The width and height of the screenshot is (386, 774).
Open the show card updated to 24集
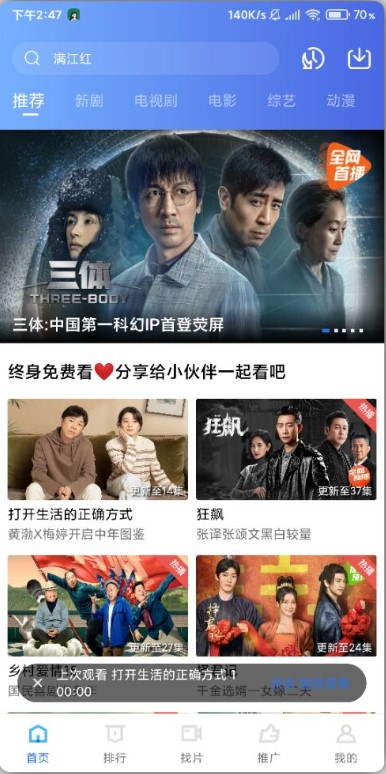point(286,606)
